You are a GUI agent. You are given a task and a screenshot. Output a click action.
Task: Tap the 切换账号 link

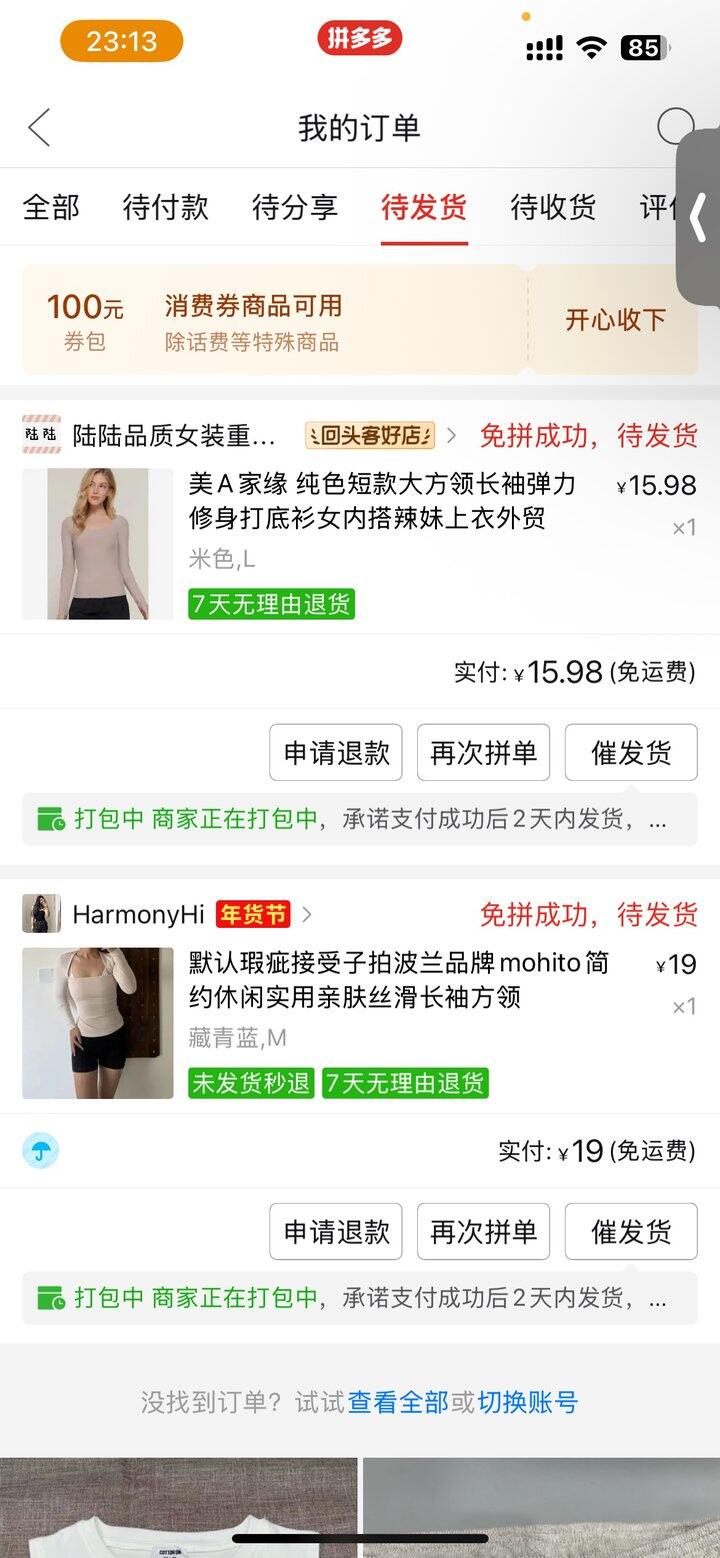point(528,1402)
